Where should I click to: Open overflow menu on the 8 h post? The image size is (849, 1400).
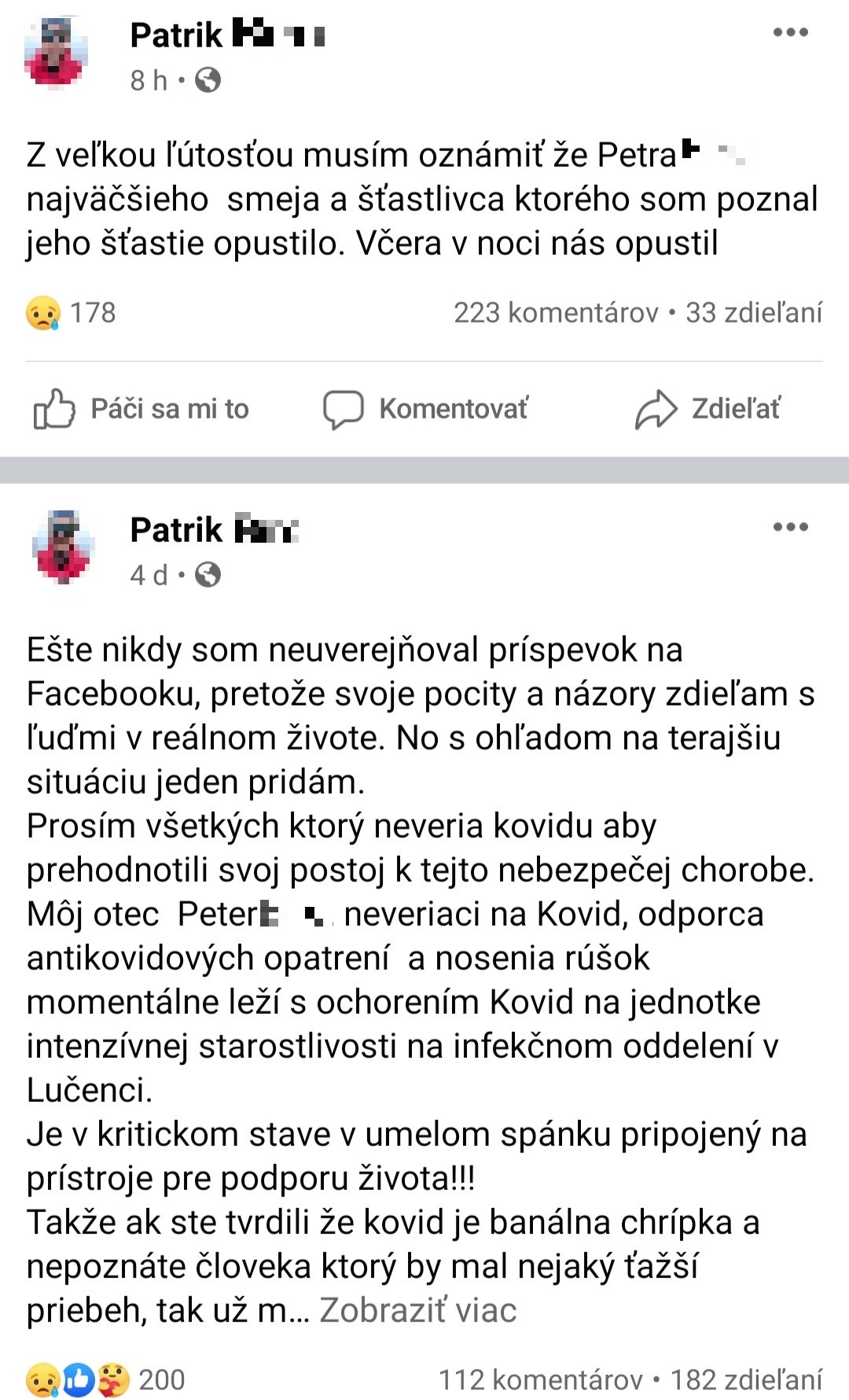click(790, 32)
